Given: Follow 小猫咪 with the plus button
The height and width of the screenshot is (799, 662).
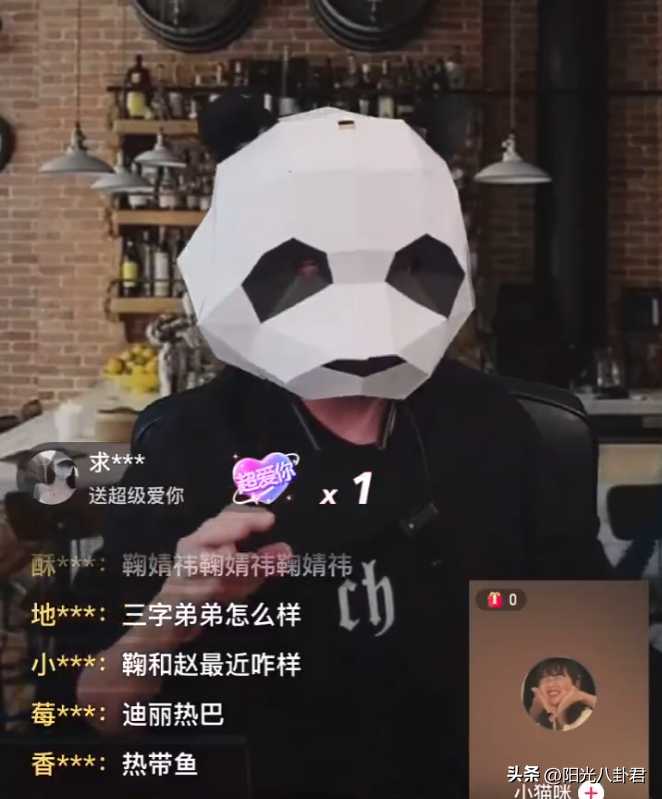Looking at the screenshot, I should click(x=594, y=791).
